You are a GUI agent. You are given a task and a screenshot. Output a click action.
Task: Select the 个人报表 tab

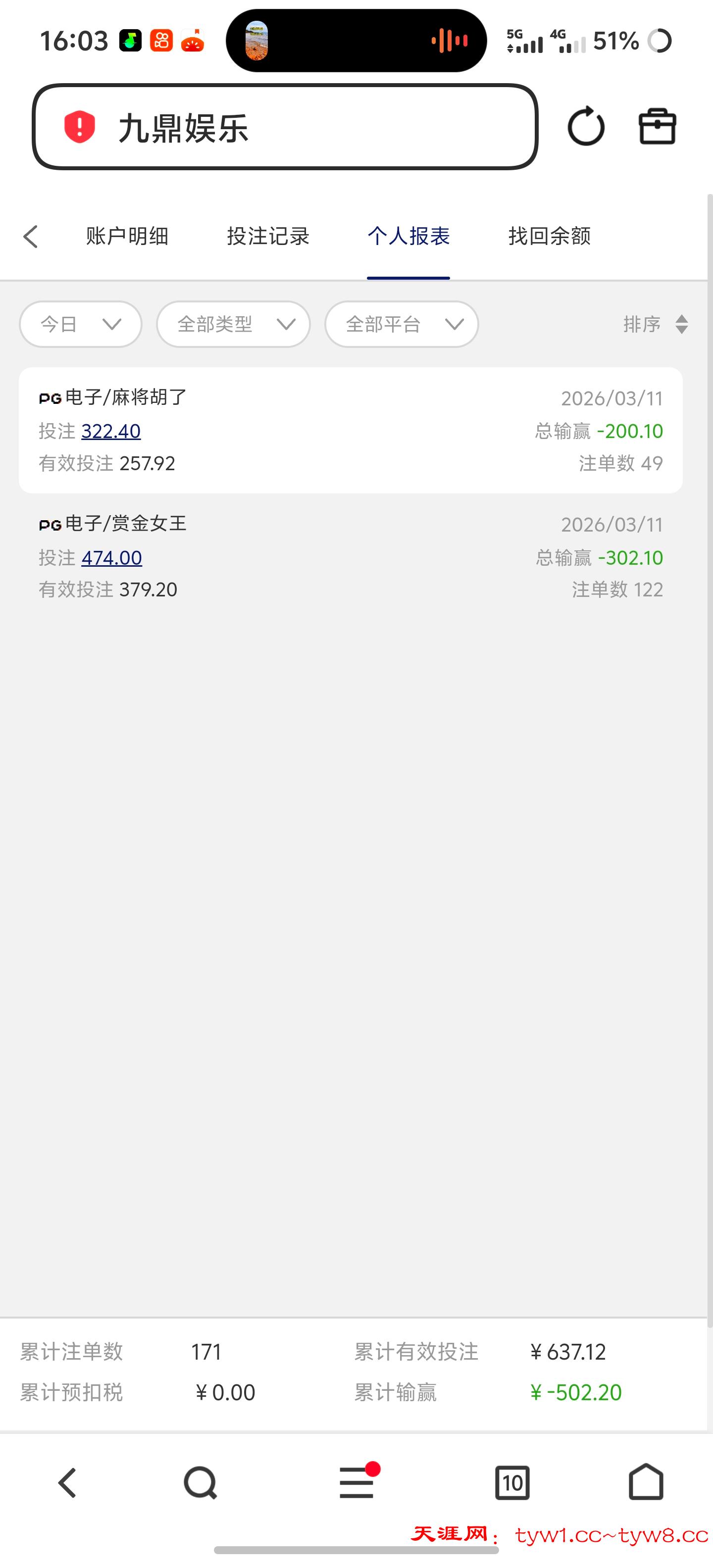[408, 236]
